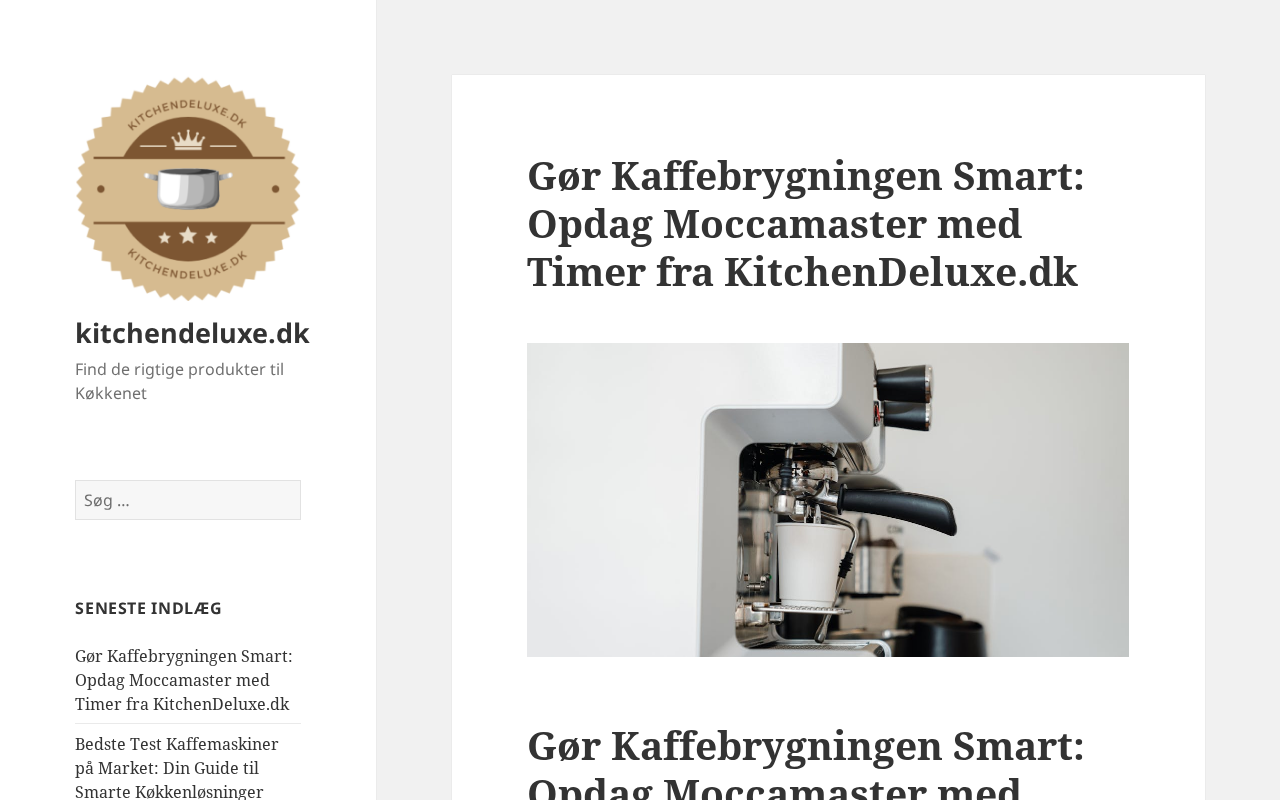Screen dimensions: 1280x800
Task: Open recent post Bedste Test Kaffemaskiner
Action: 176,767
